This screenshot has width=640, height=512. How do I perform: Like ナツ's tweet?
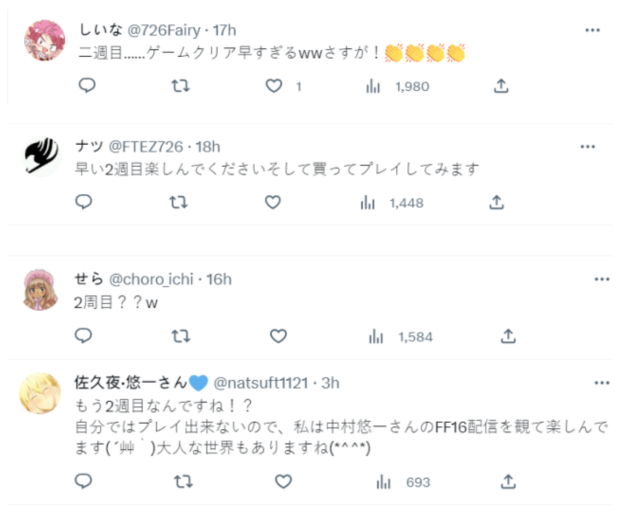pos(273,203)
